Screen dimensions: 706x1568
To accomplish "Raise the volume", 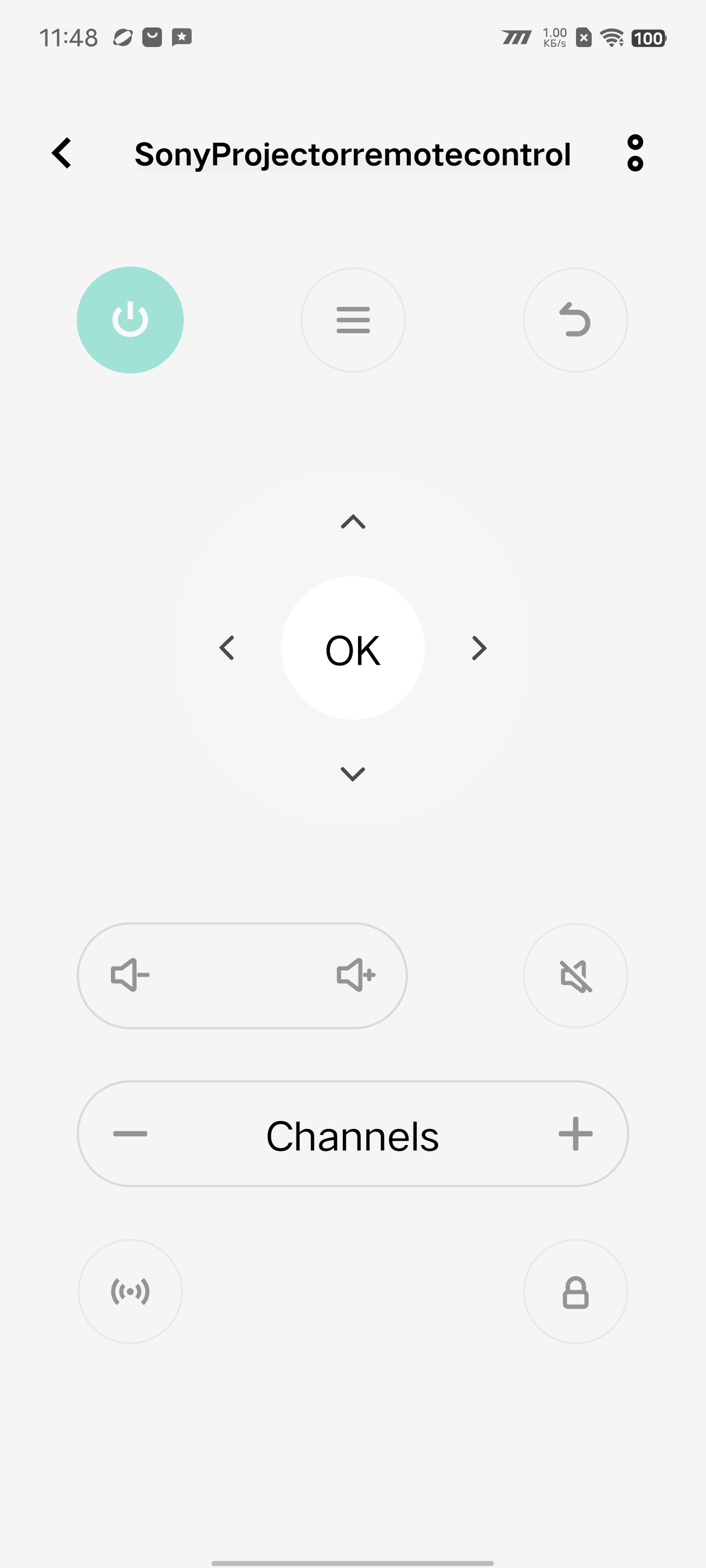I will tap(356, 975).
